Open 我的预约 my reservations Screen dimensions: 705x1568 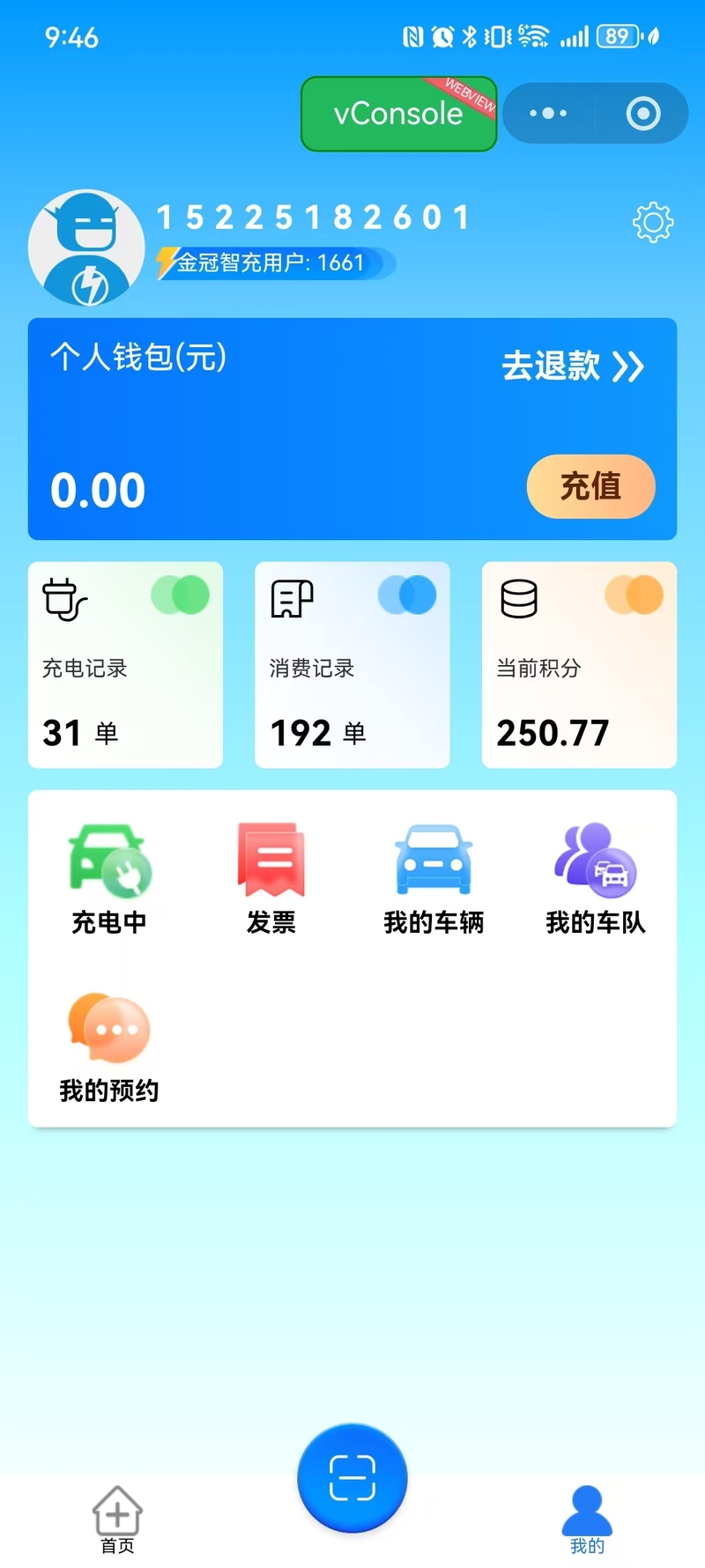click(109, 1047)
